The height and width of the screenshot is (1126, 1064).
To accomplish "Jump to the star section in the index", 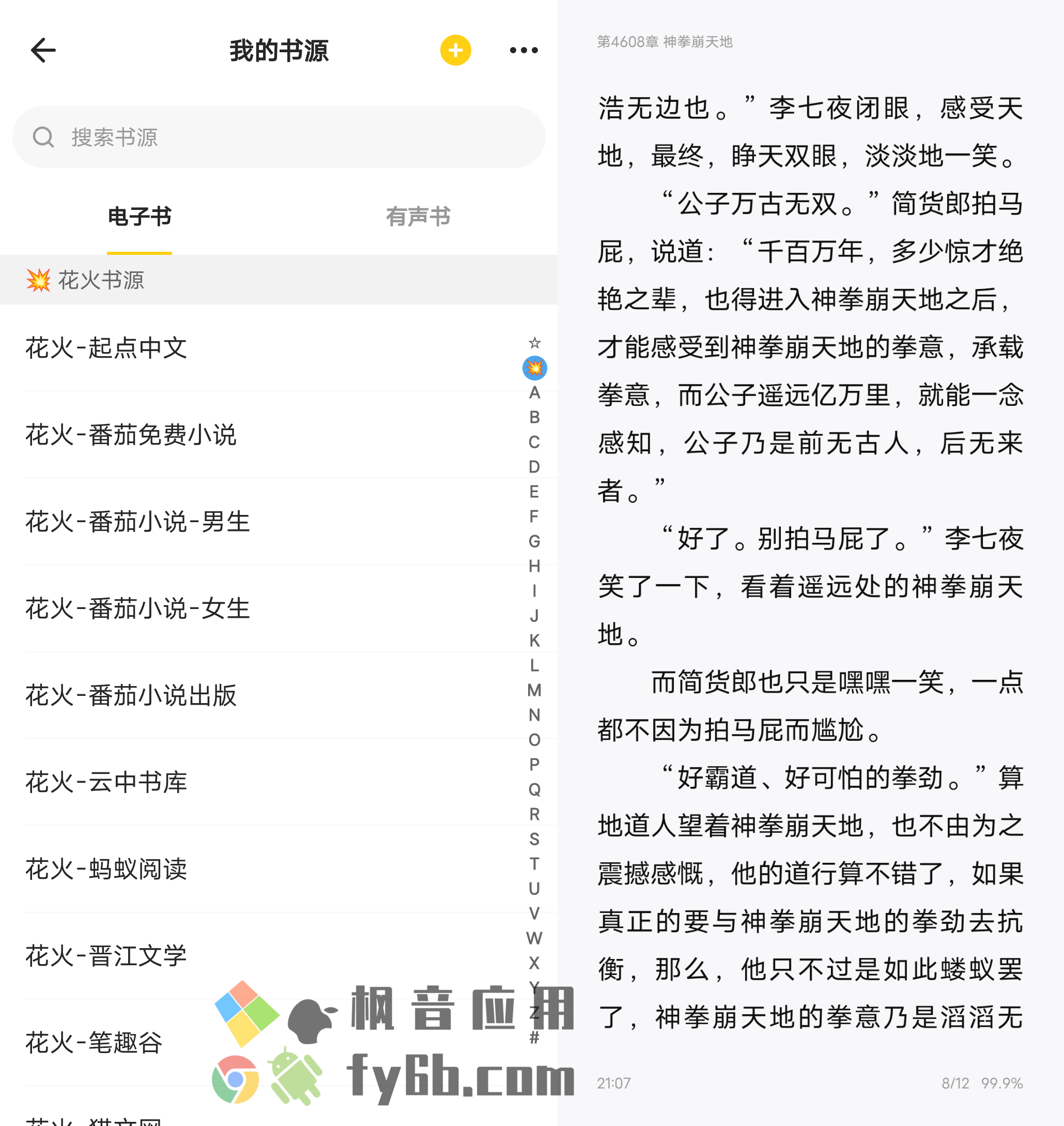I will pos(534,343).
